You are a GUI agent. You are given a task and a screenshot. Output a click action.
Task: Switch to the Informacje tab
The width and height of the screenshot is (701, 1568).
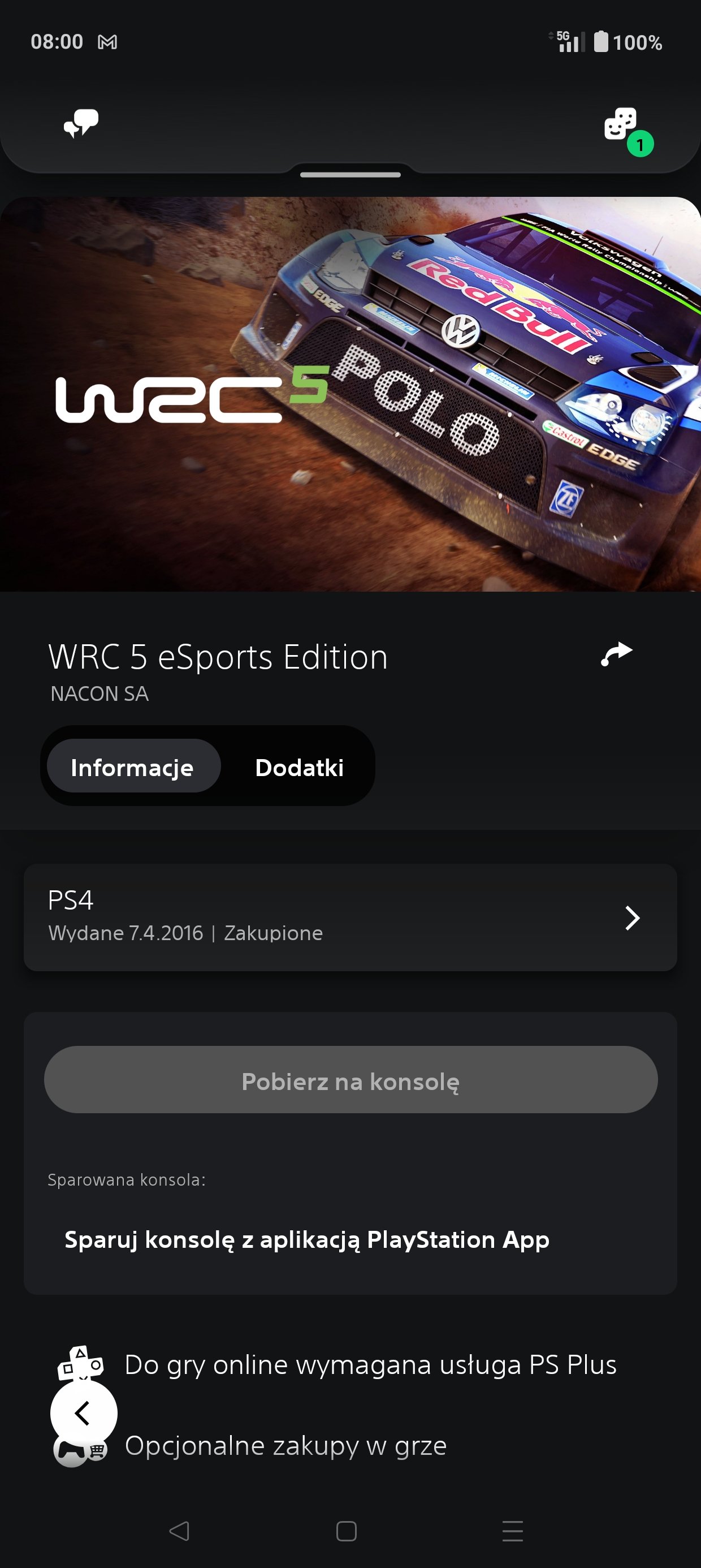point(133,767)
